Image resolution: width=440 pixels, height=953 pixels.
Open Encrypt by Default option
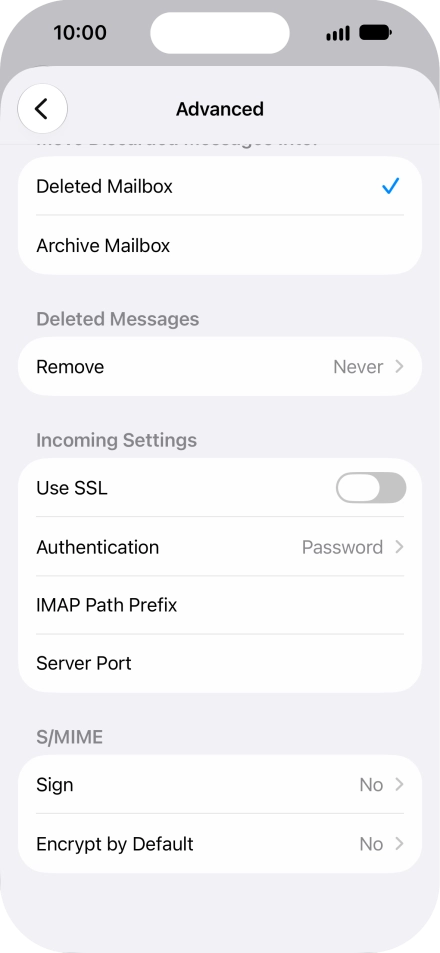(220, 844)
